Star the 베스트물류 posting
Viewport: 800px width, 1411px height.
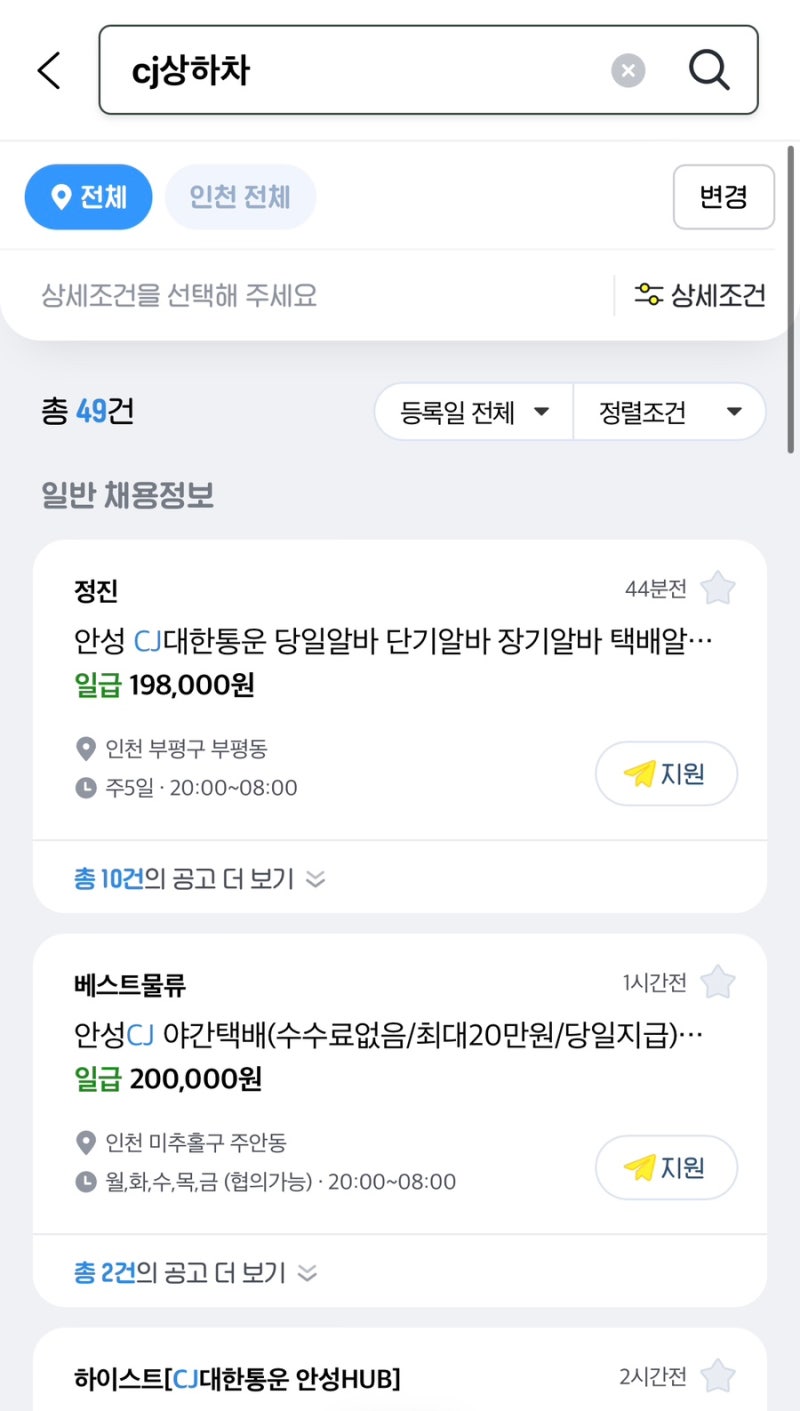click(718, 982)
